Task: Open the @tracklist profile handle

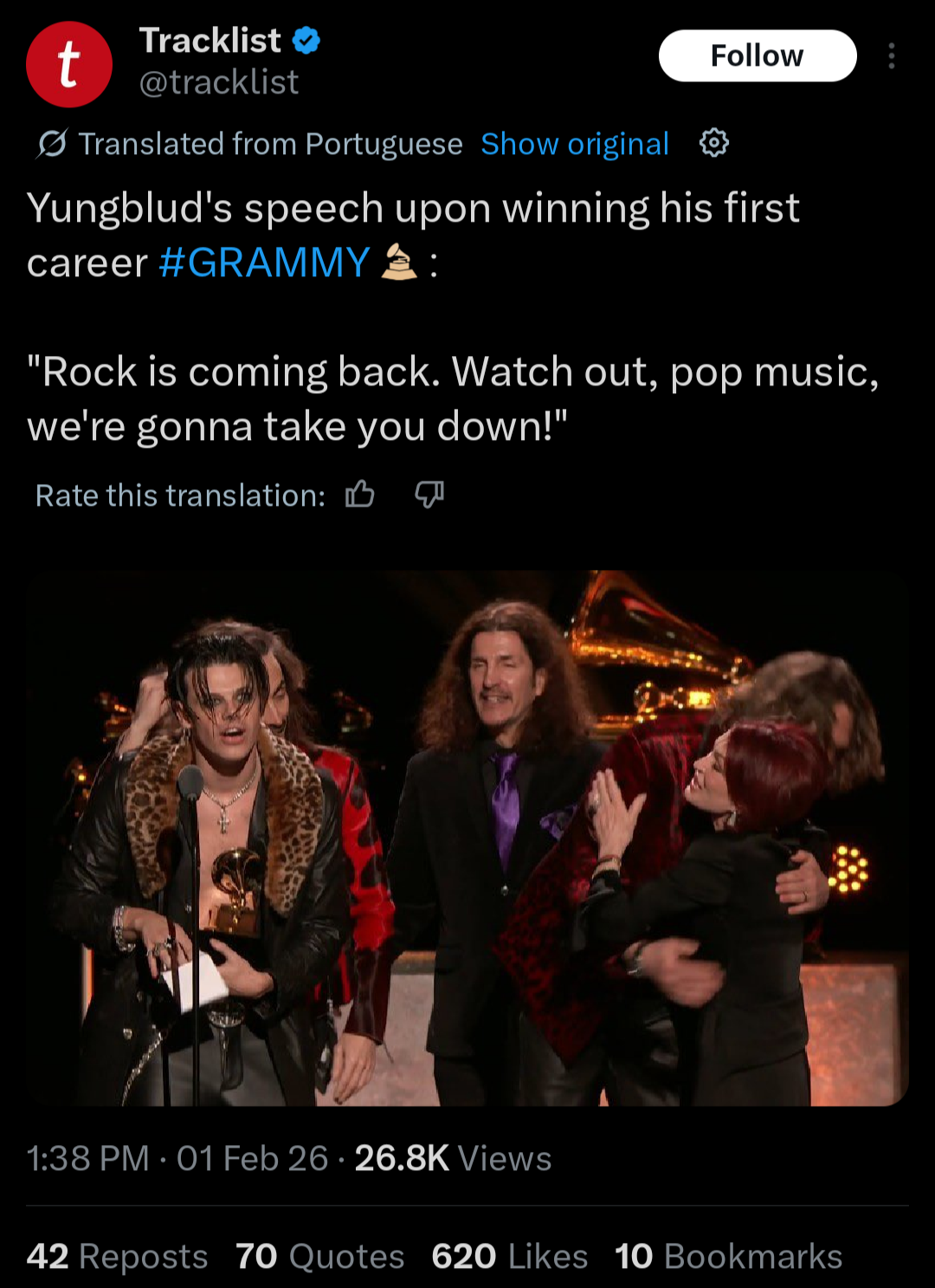Action: 219,82
